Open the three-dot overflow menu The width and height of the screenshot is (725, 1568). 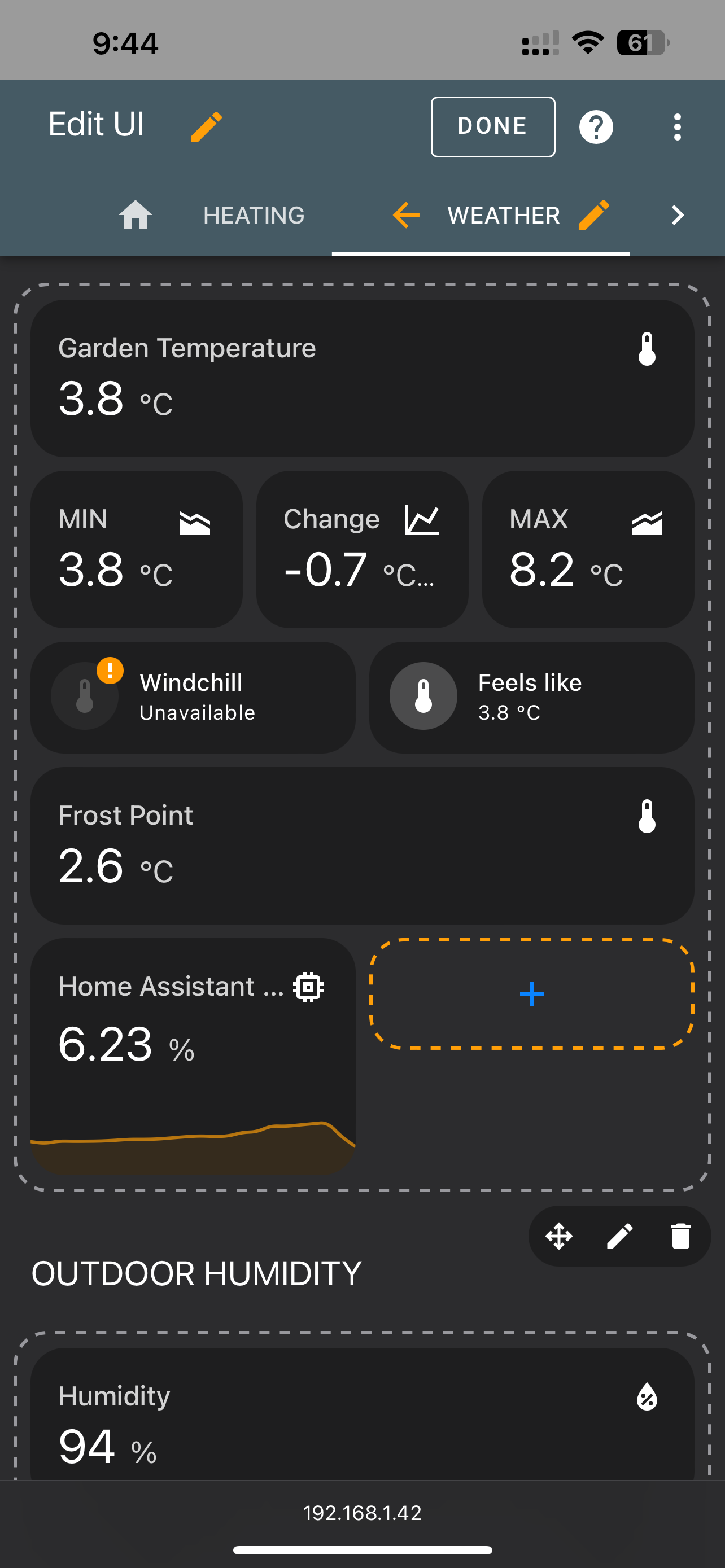pos(677,127)
